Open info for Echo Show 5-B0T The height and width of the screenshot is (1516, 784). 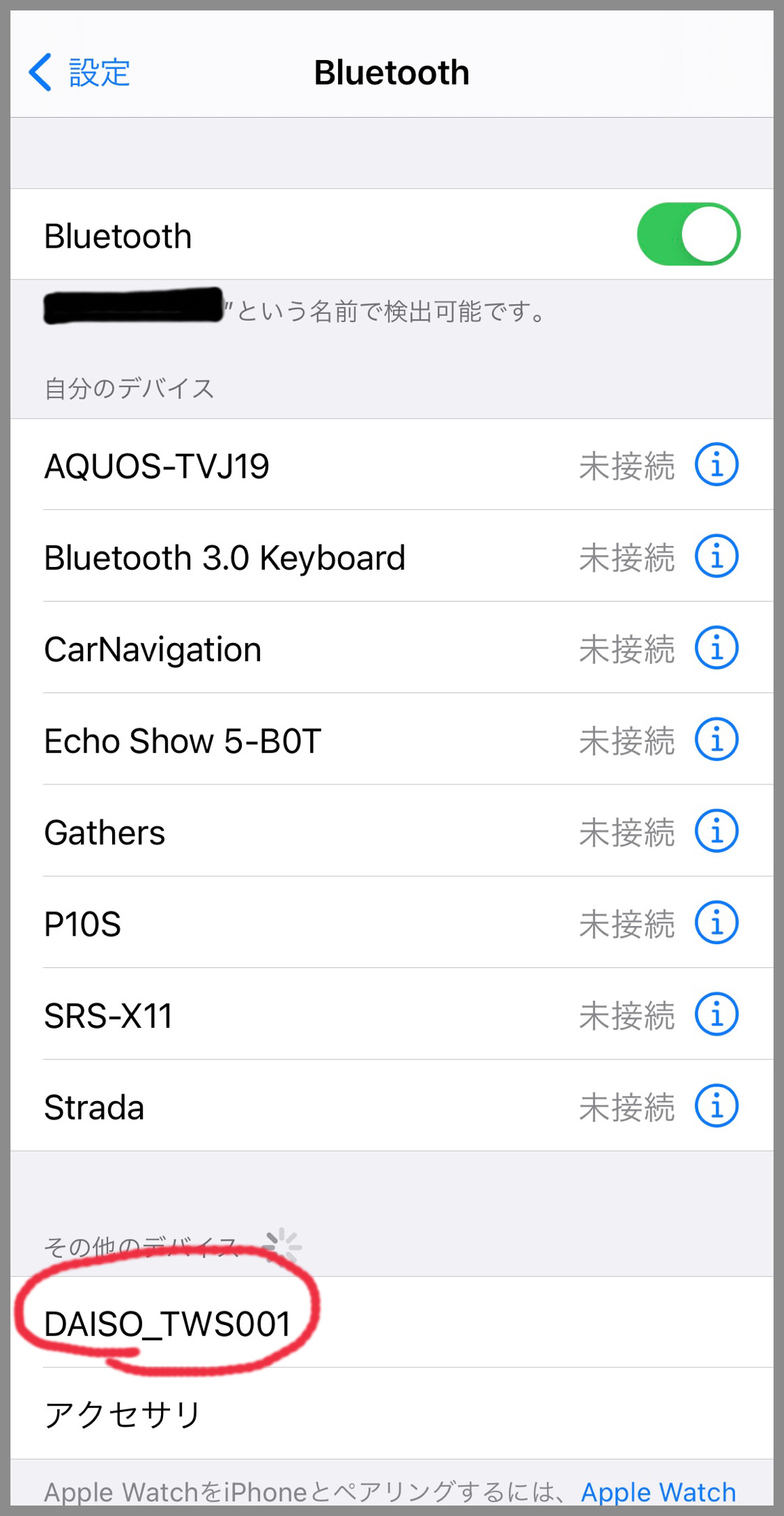(x=716, y=739)
